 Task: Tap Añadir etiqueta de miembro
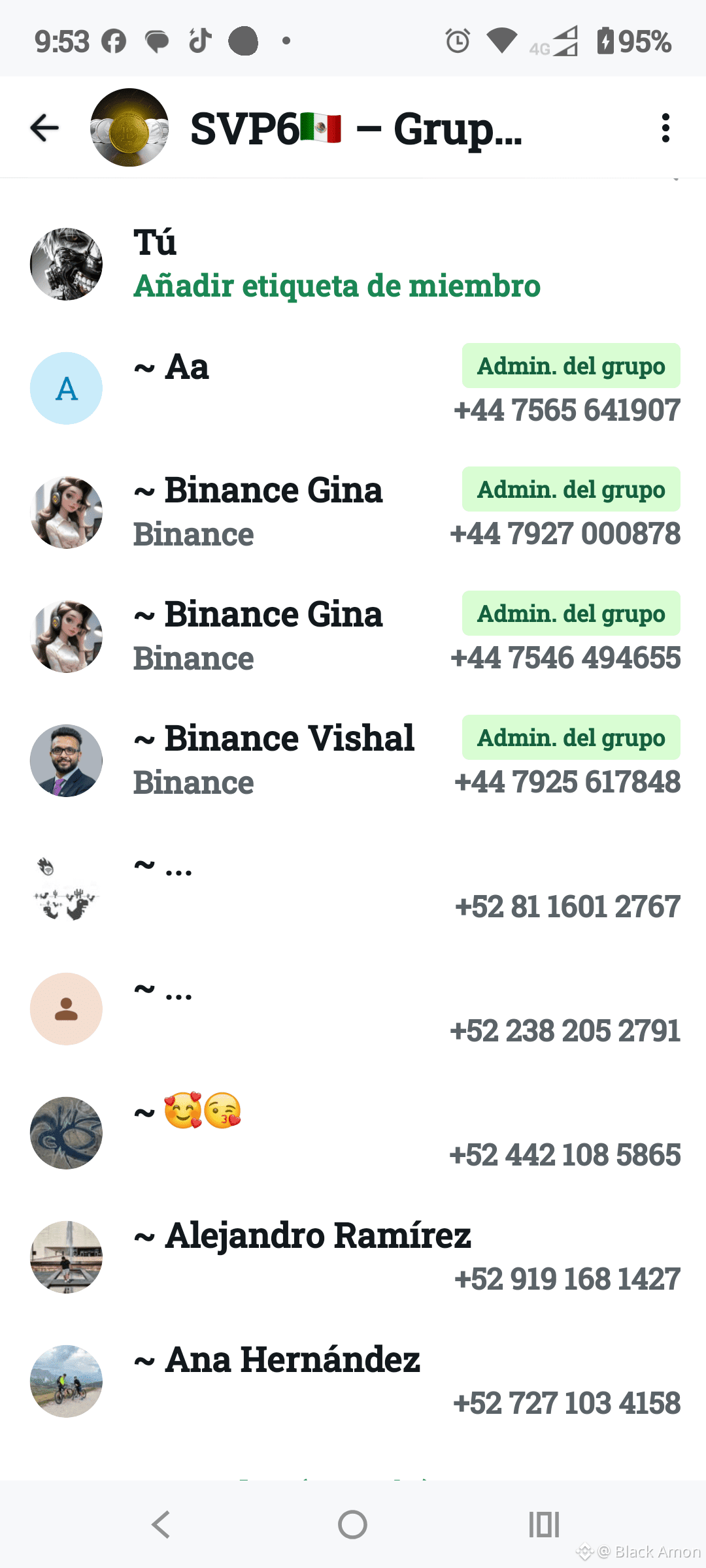tap(337, 286)
